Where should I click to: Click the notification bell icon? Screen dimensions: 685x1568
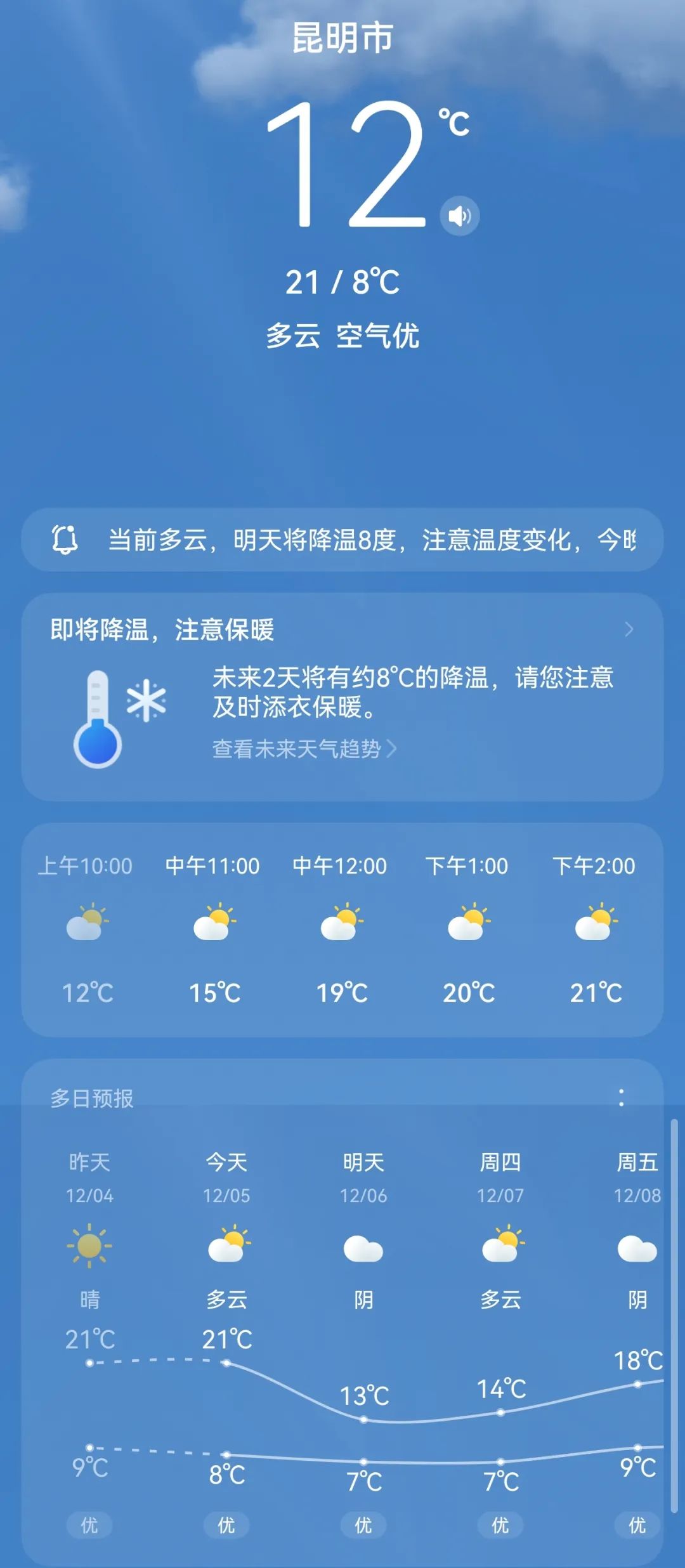coord(67,541)
